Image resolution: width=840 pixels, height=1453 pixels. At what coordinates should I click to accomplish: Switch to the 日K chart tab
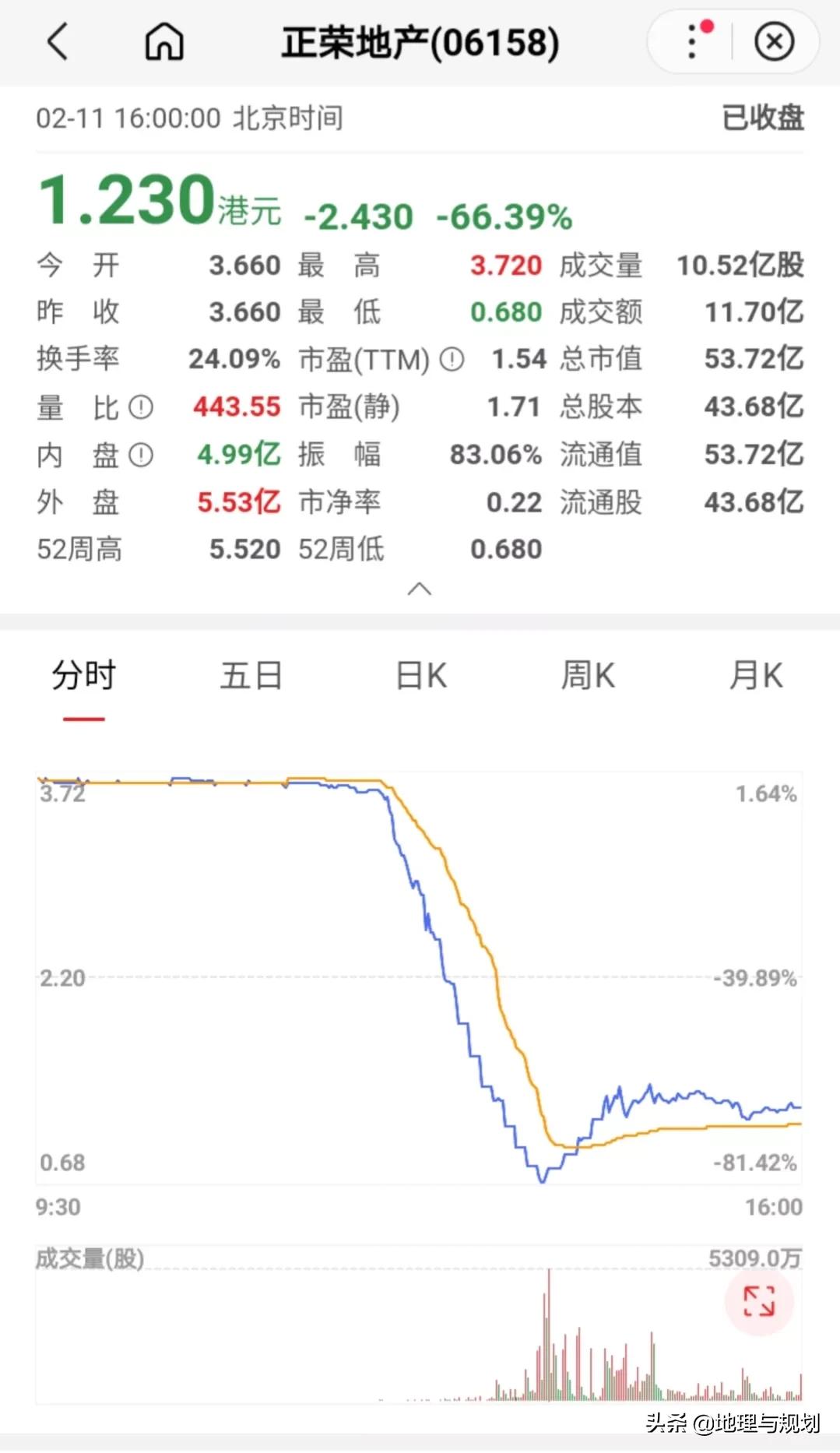pyautogui.click(x=421, y=675)
